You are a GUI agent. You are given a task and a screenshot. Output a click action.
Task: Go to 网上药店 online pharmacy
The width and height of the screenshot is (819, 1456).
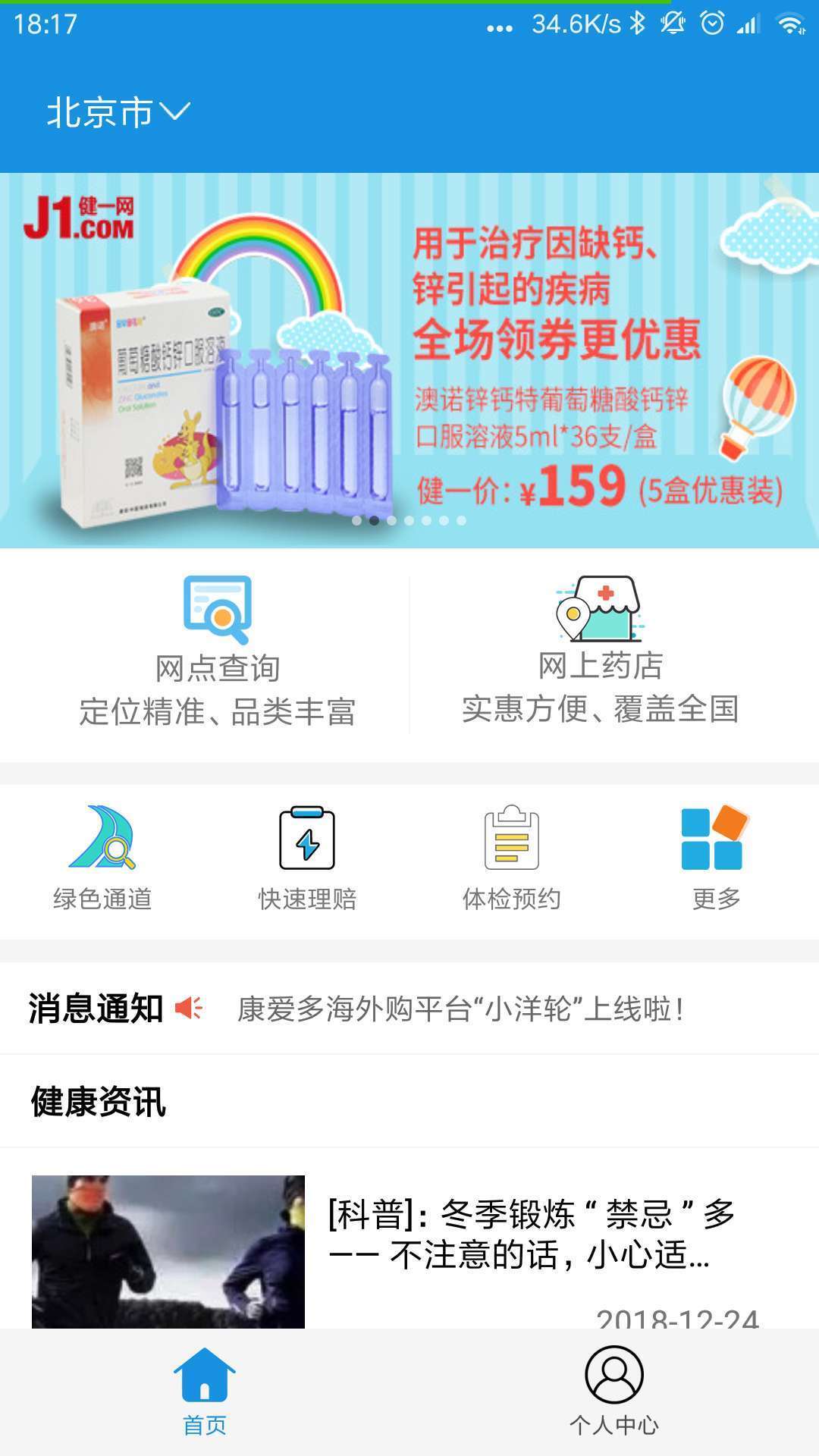[x=600, y=651]
